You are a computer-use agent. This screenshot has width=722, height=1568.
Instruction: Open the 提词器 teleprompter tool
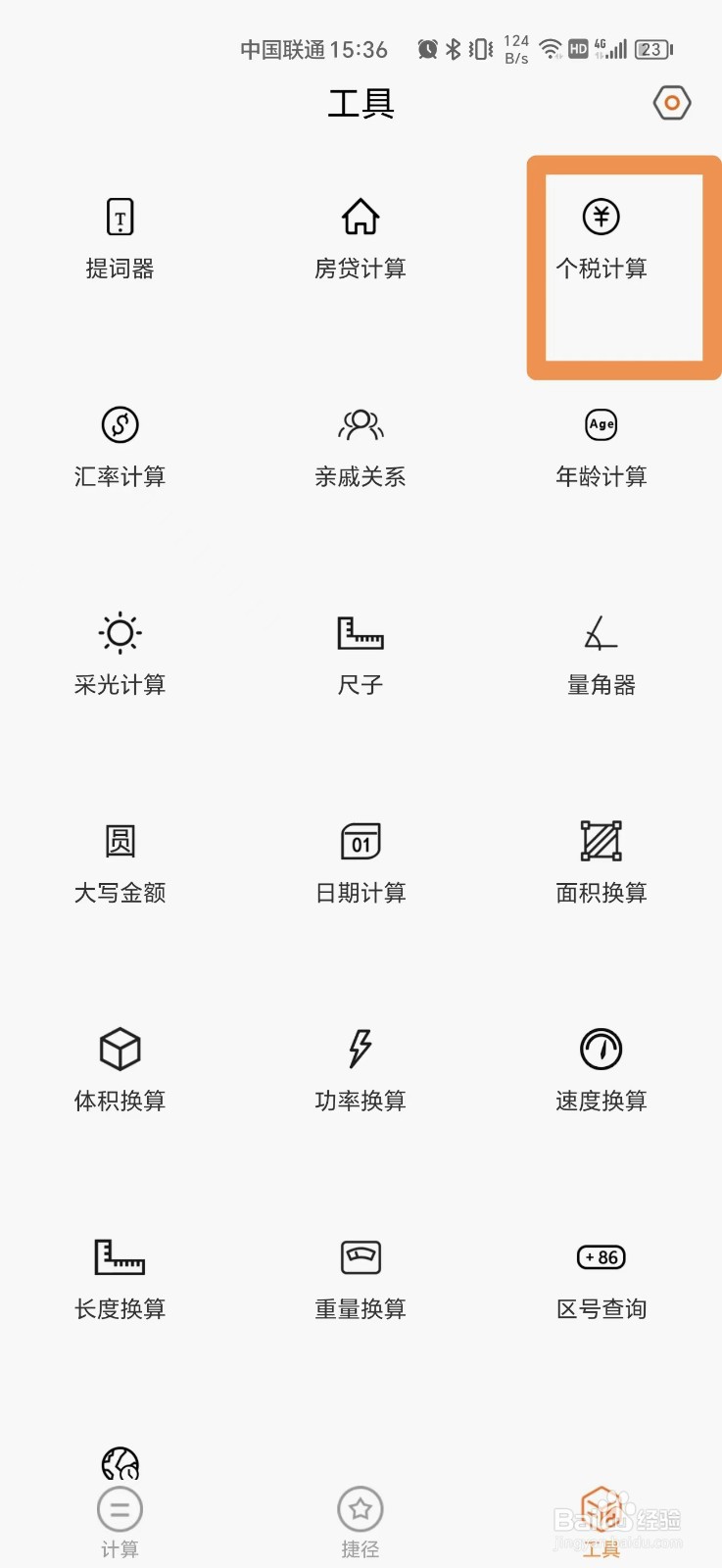(120, 237)
